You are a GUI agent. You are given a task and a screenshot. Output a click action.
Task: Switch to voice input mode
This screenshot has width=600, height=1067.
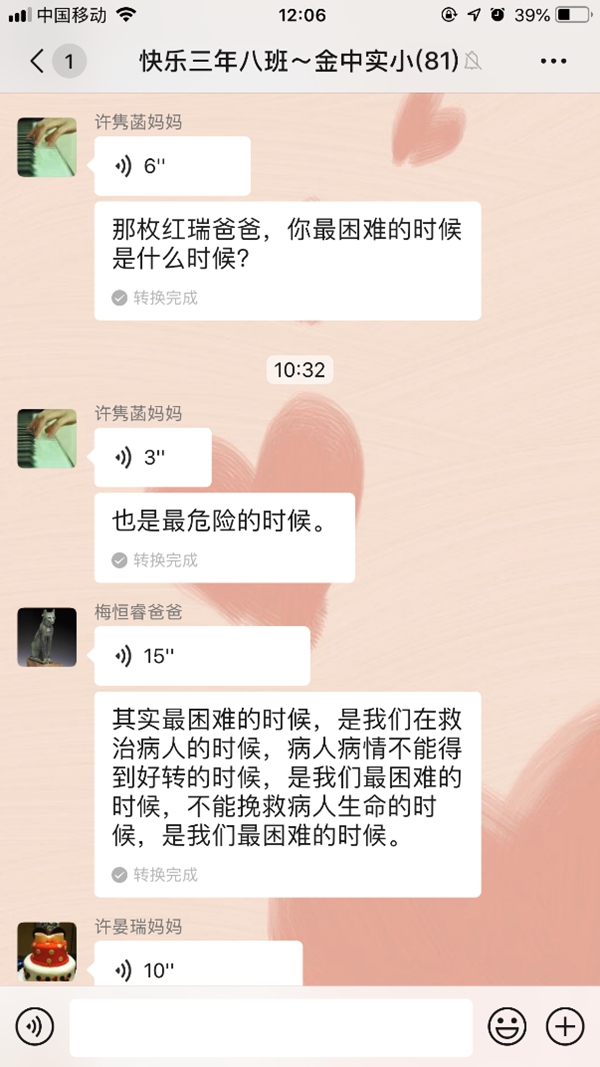pos(35,1026)
